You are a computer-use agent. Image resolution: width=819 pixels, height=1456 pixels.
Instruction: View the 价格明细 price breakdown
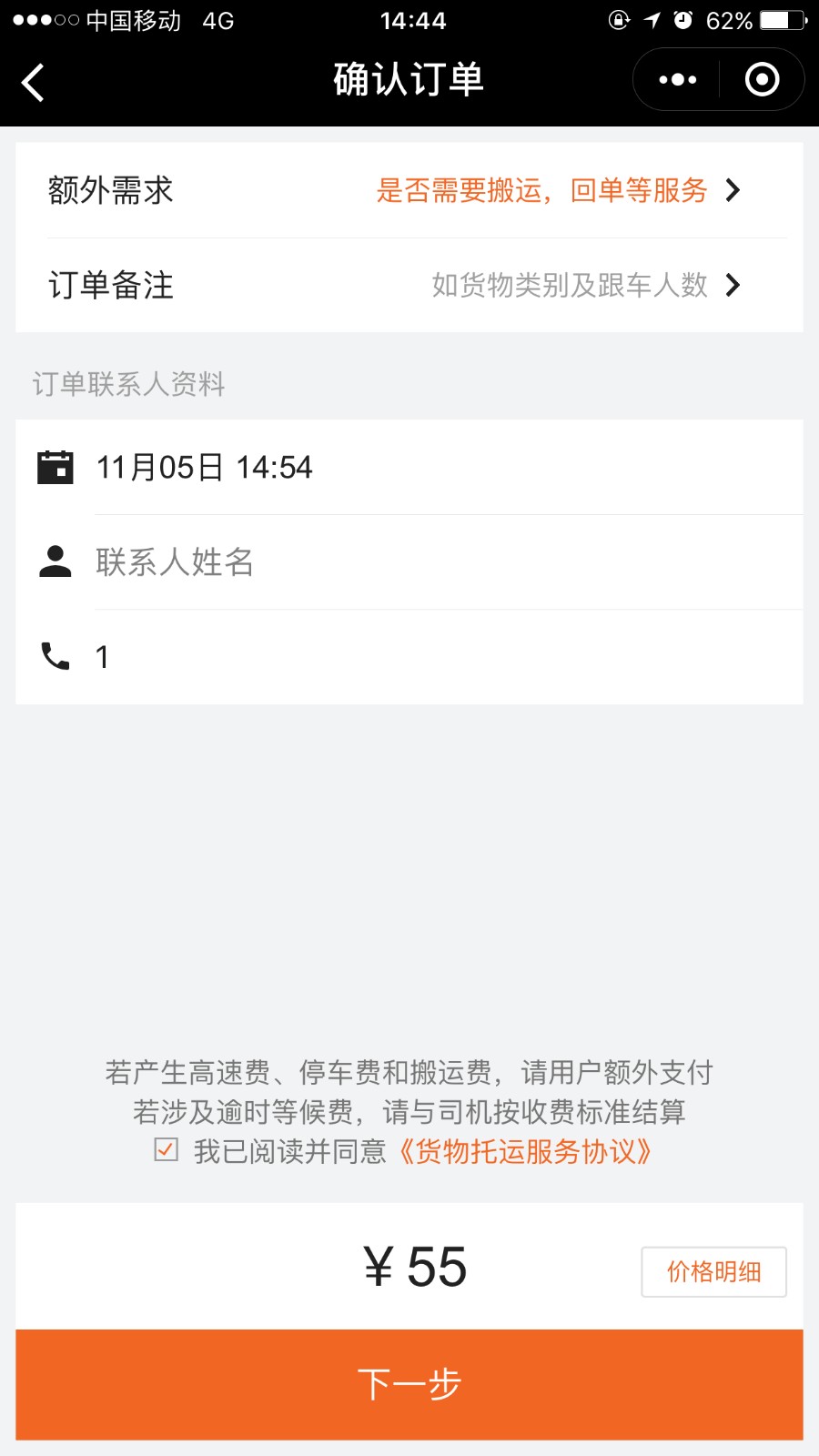coord(713,1271)
